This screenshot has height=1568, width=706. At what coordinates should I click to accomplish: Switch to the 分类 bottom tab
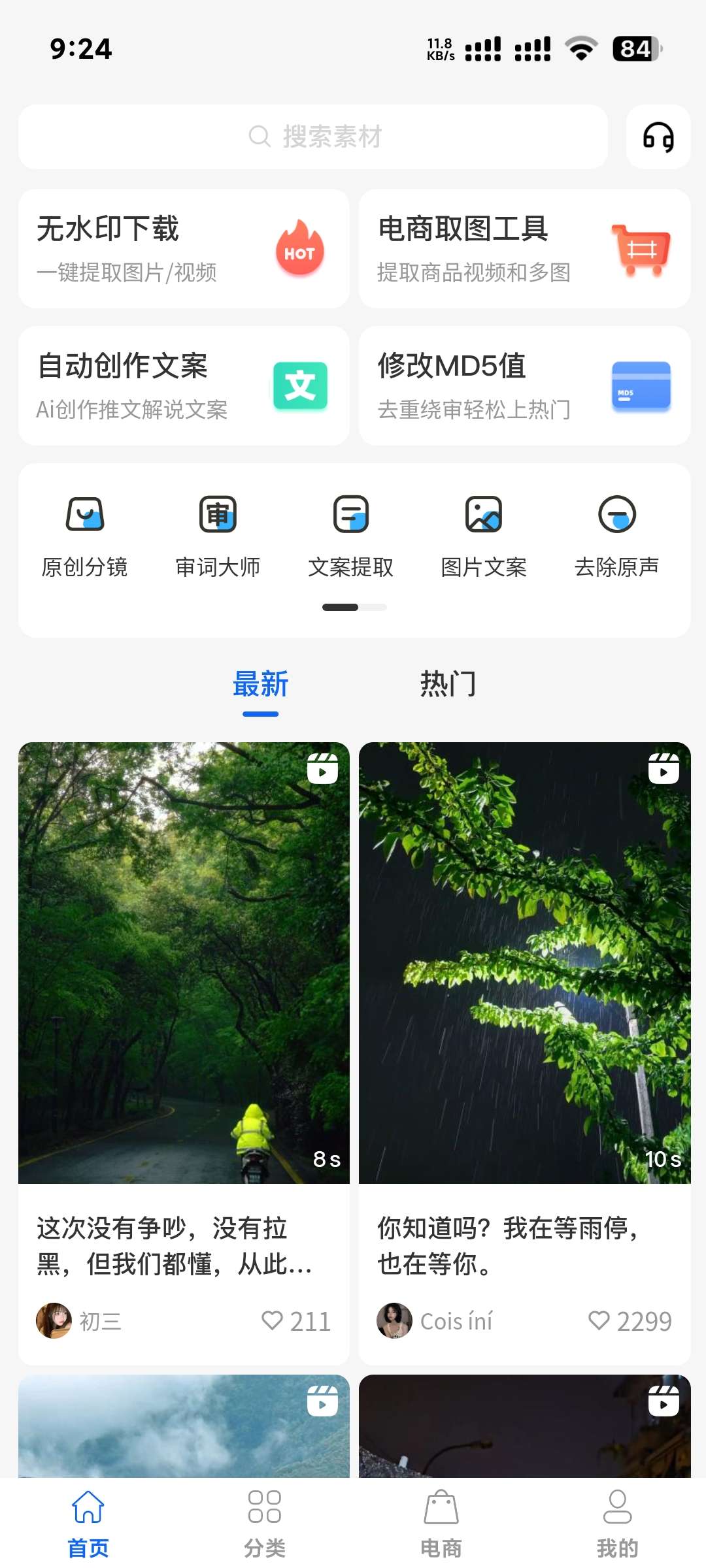[x=265, y=1522]
